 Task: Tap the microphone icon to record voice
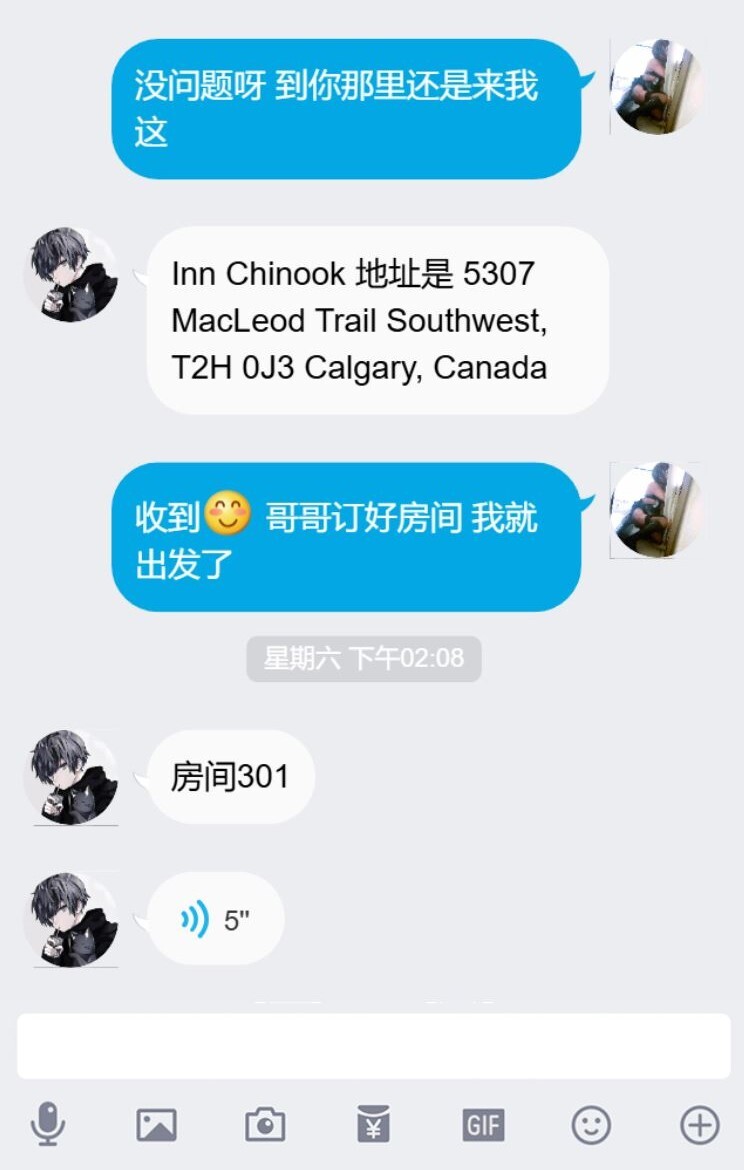click(47, 1125)
